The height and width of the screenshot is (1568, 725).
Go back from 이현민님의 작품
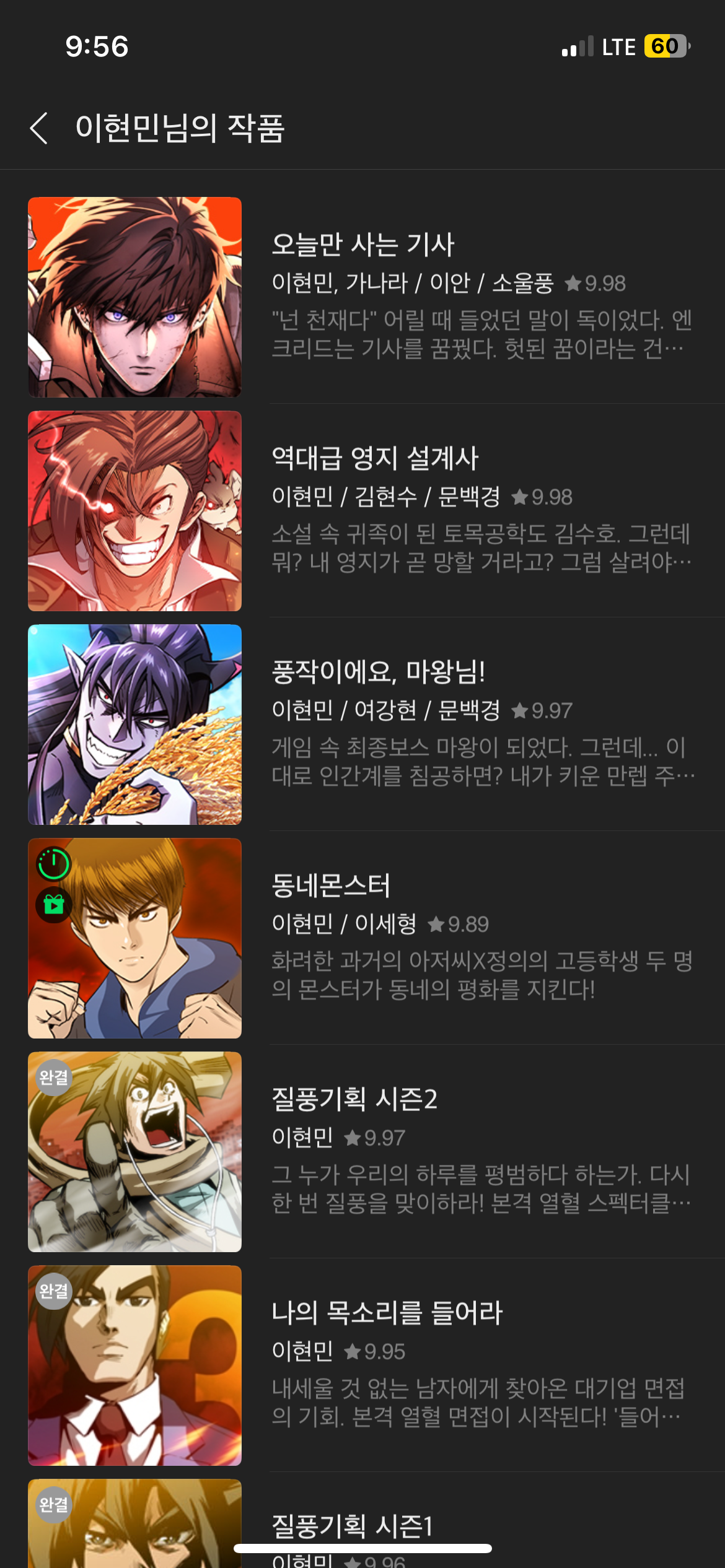pyautogui.click(x=39, y=128)
